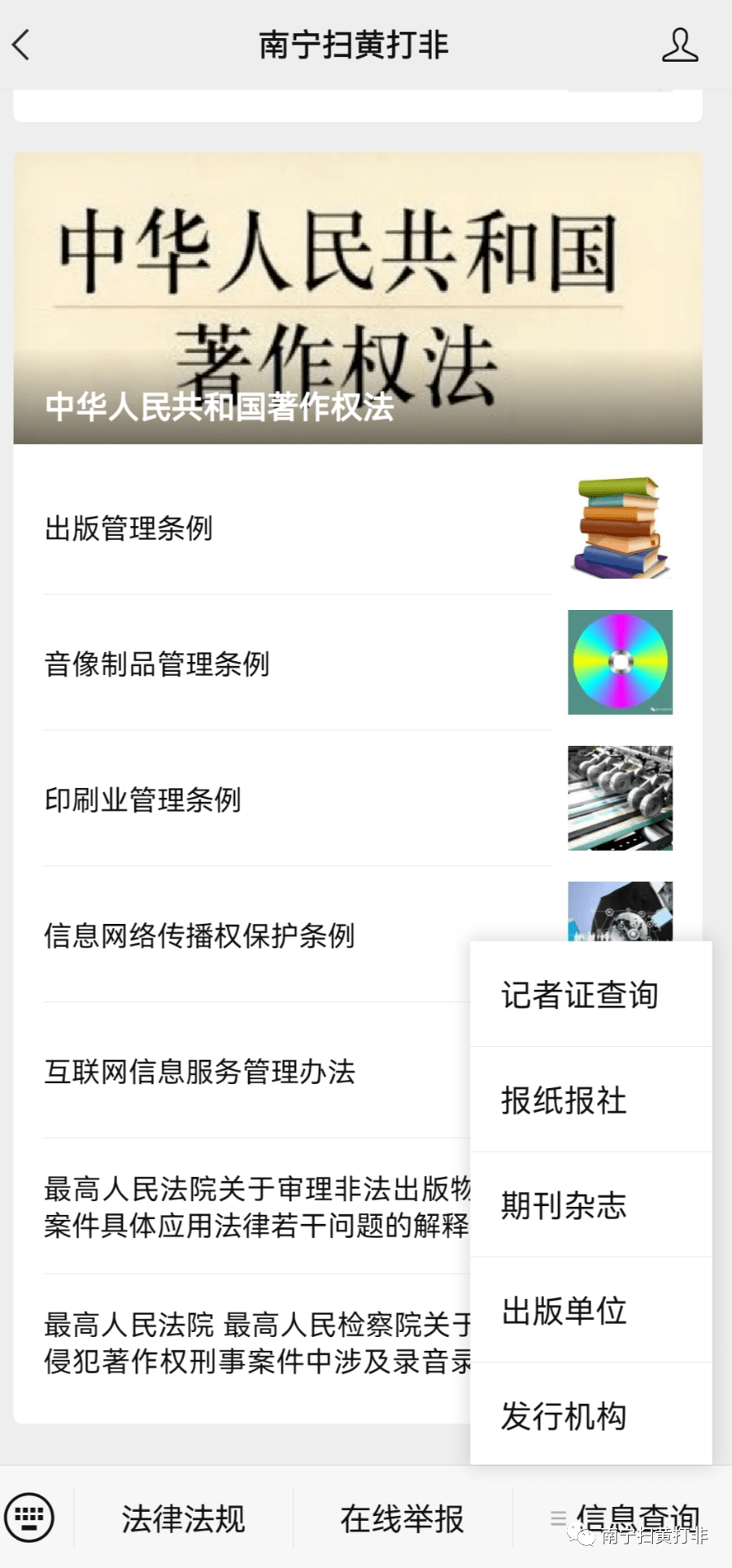Open the 中华人民共和国著作权法 banner article
The image size is (732, 1568).
358,298
